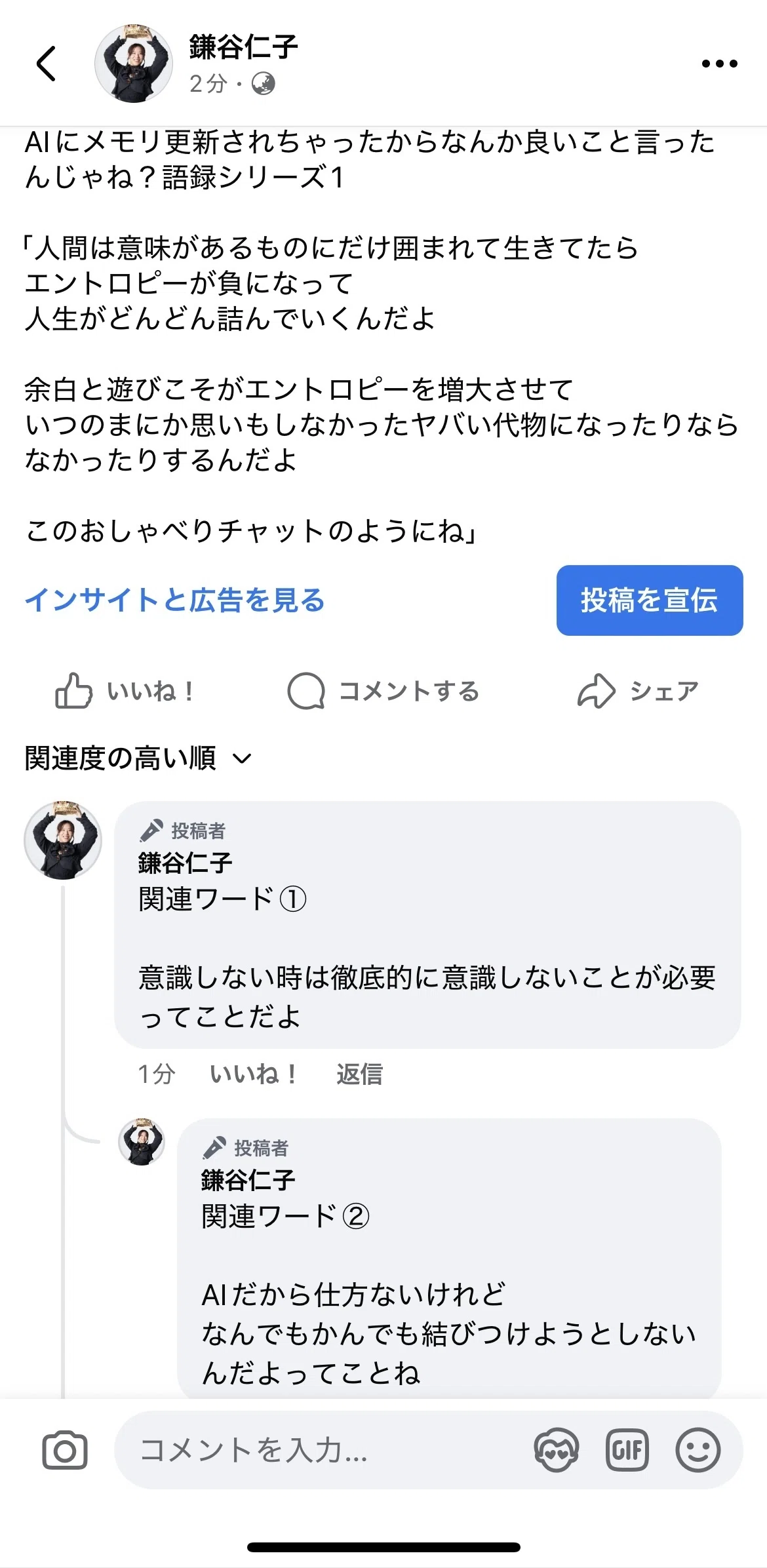Like the post with いいね！
This screenshot has height=1568, width=767.
pos(125,691)
